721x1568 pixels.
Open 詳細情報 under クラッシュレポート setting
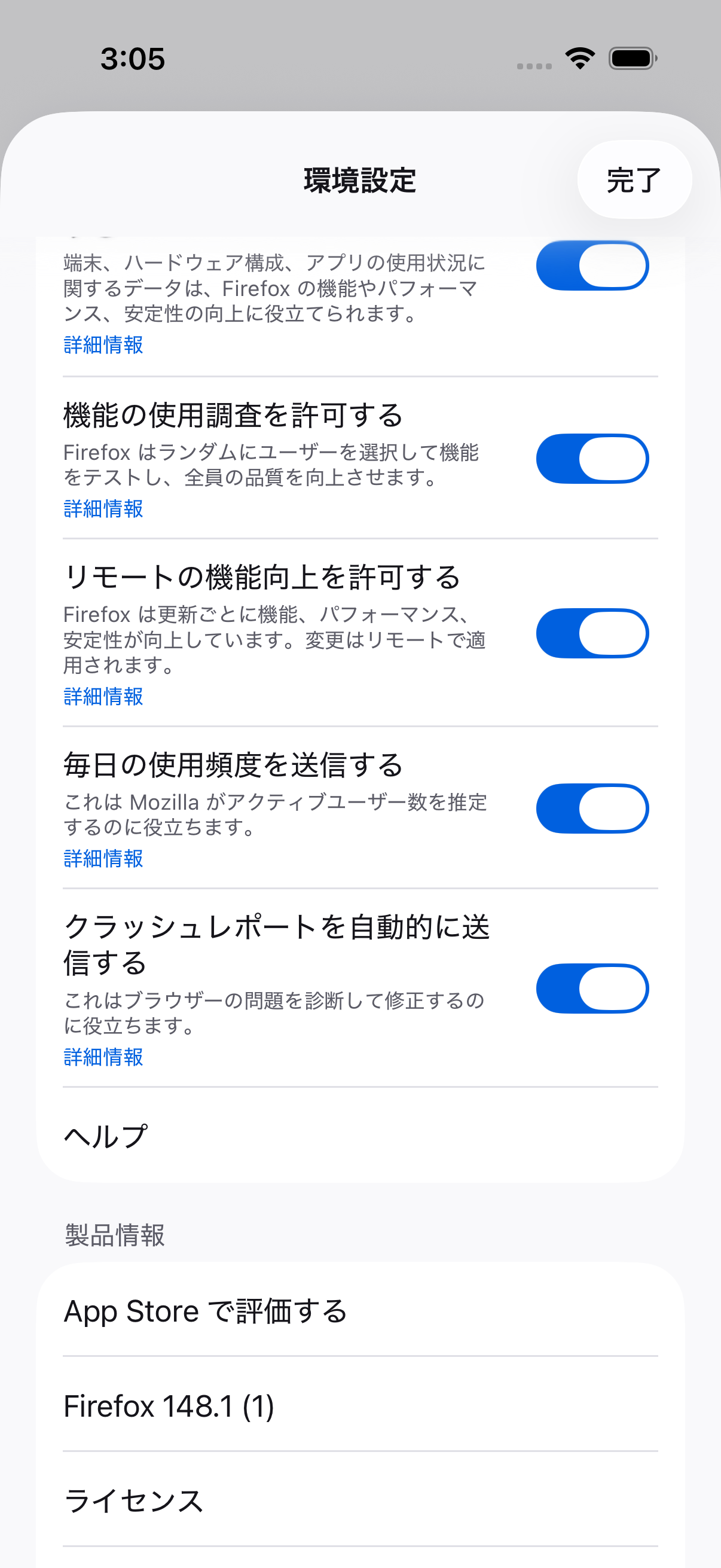[x=103, y=1057]
